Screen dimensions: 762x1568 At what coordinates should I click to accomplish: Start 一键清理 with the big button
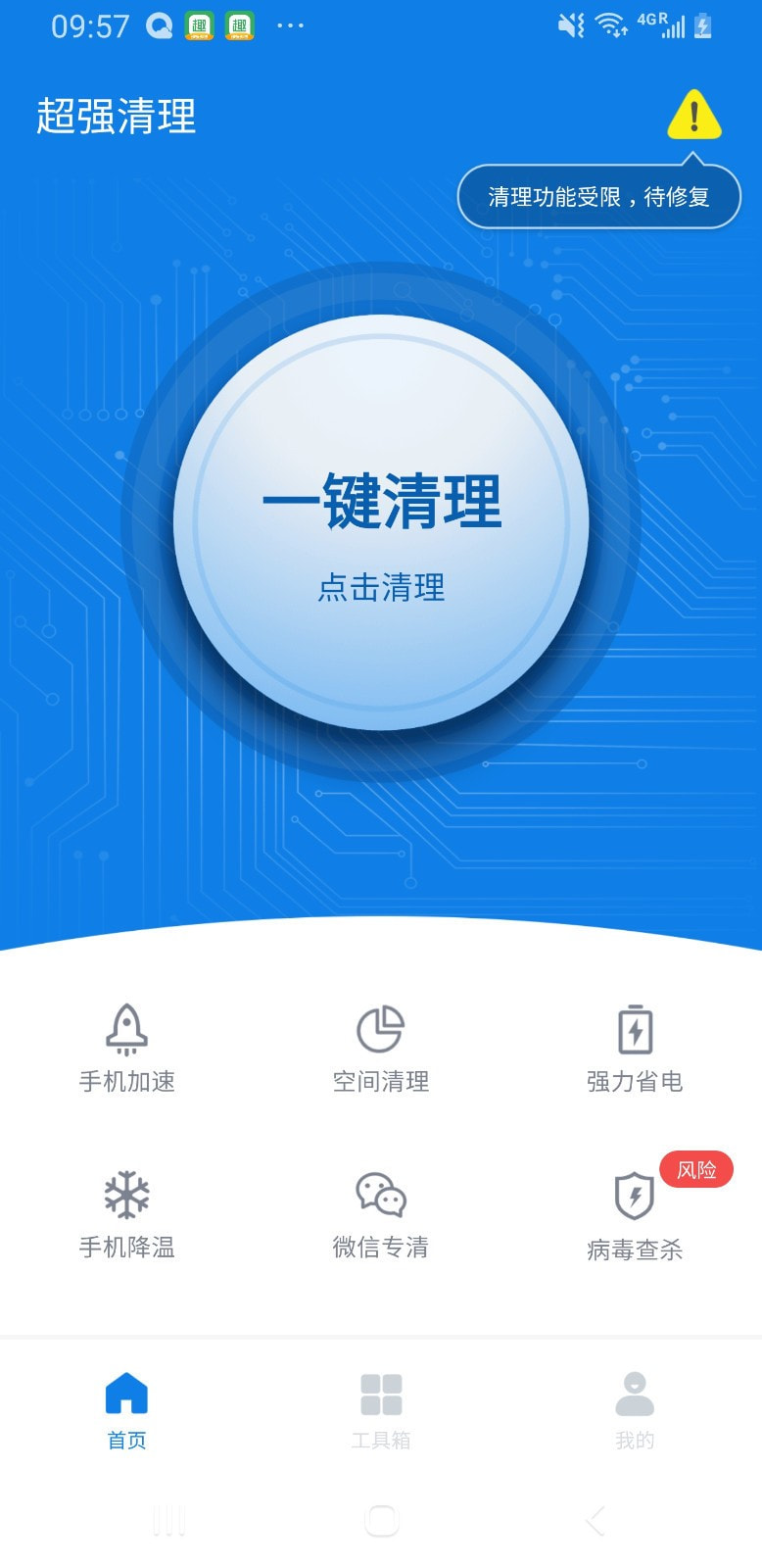click(381, 522)
